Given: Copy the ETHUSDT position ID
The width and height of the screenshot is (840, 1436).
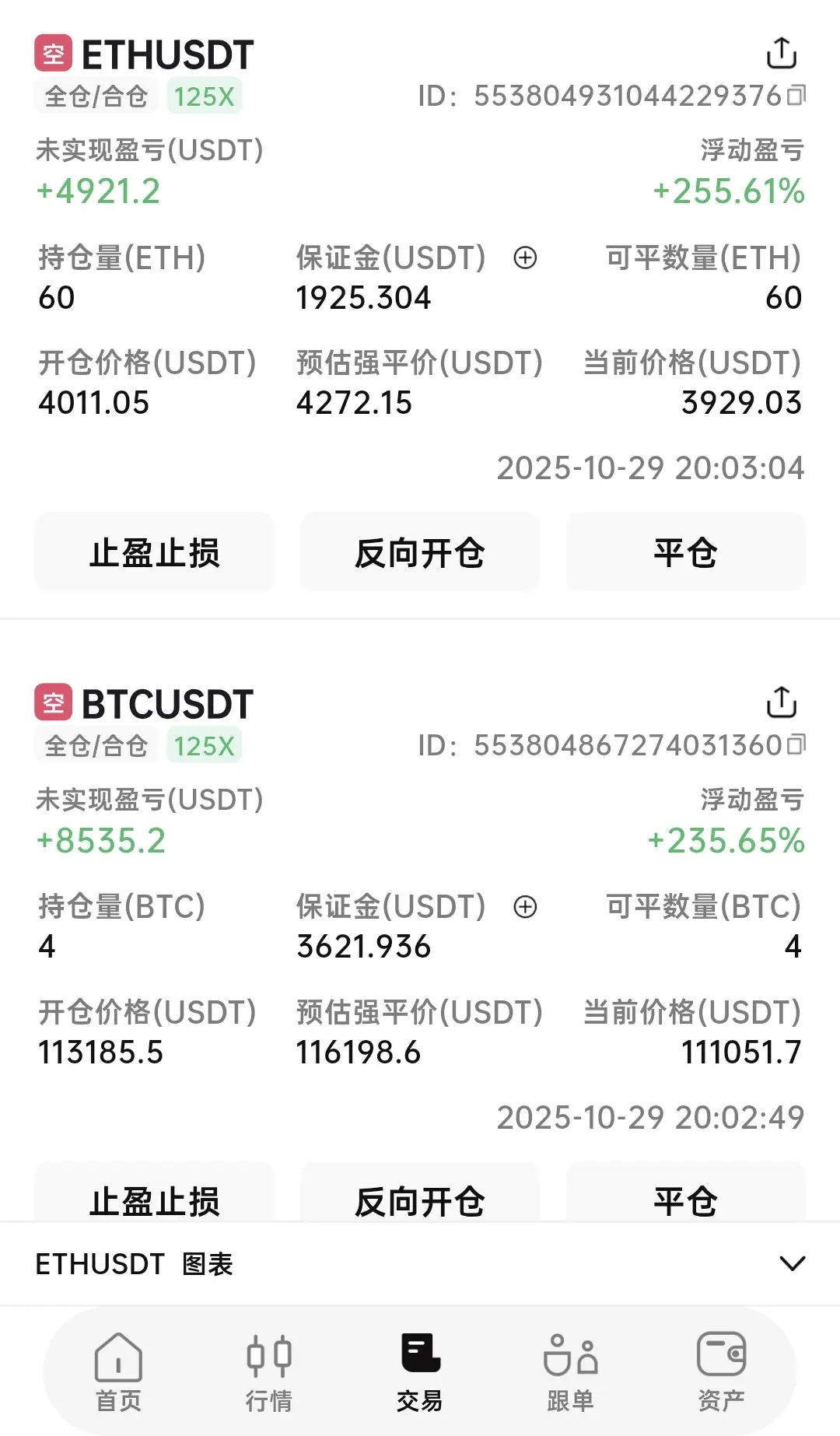Looking at the screenshot, I should coord(796,96).
